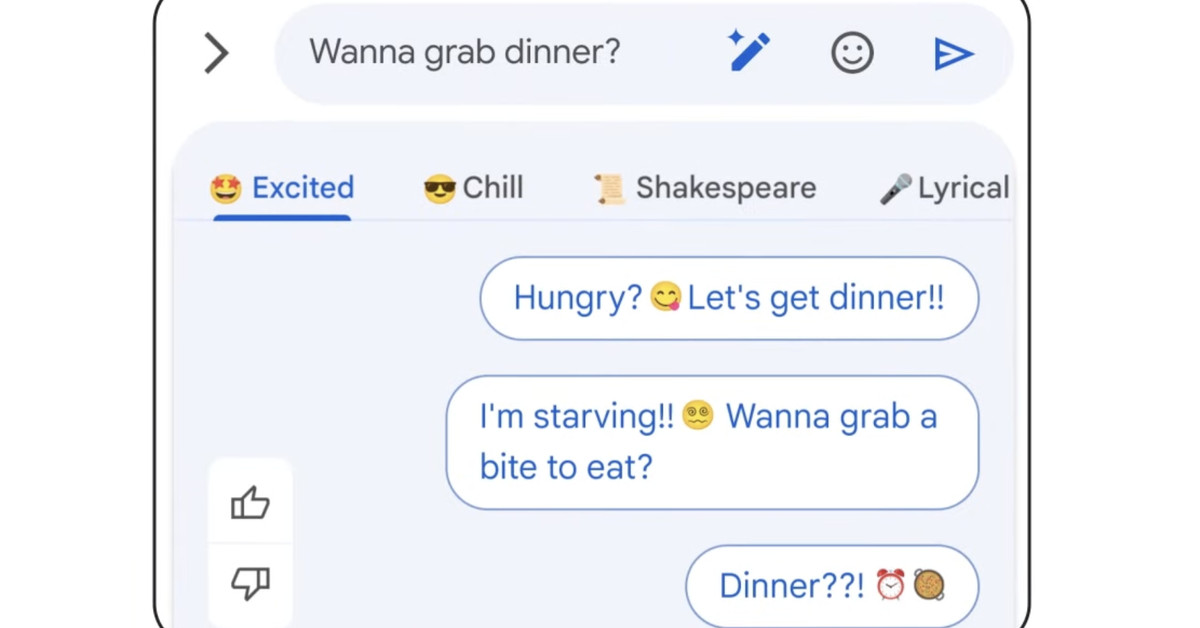
Task: Choose the "I'm starving!!" suggestion
Action: click(x=712, y=441)
